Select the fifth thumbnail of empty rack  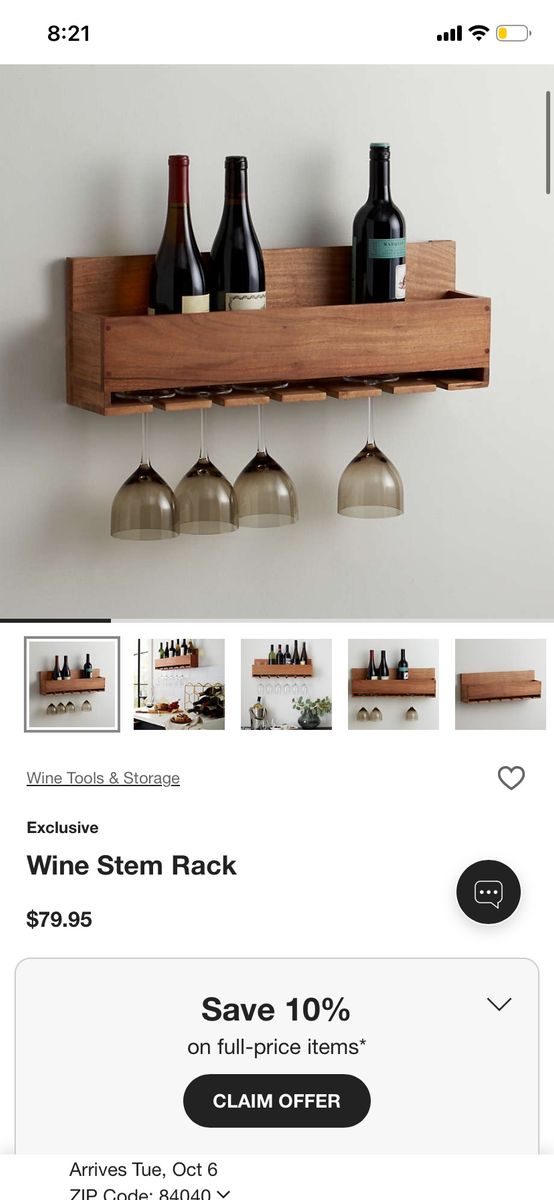pyautogui.click(x=500, y=684)
